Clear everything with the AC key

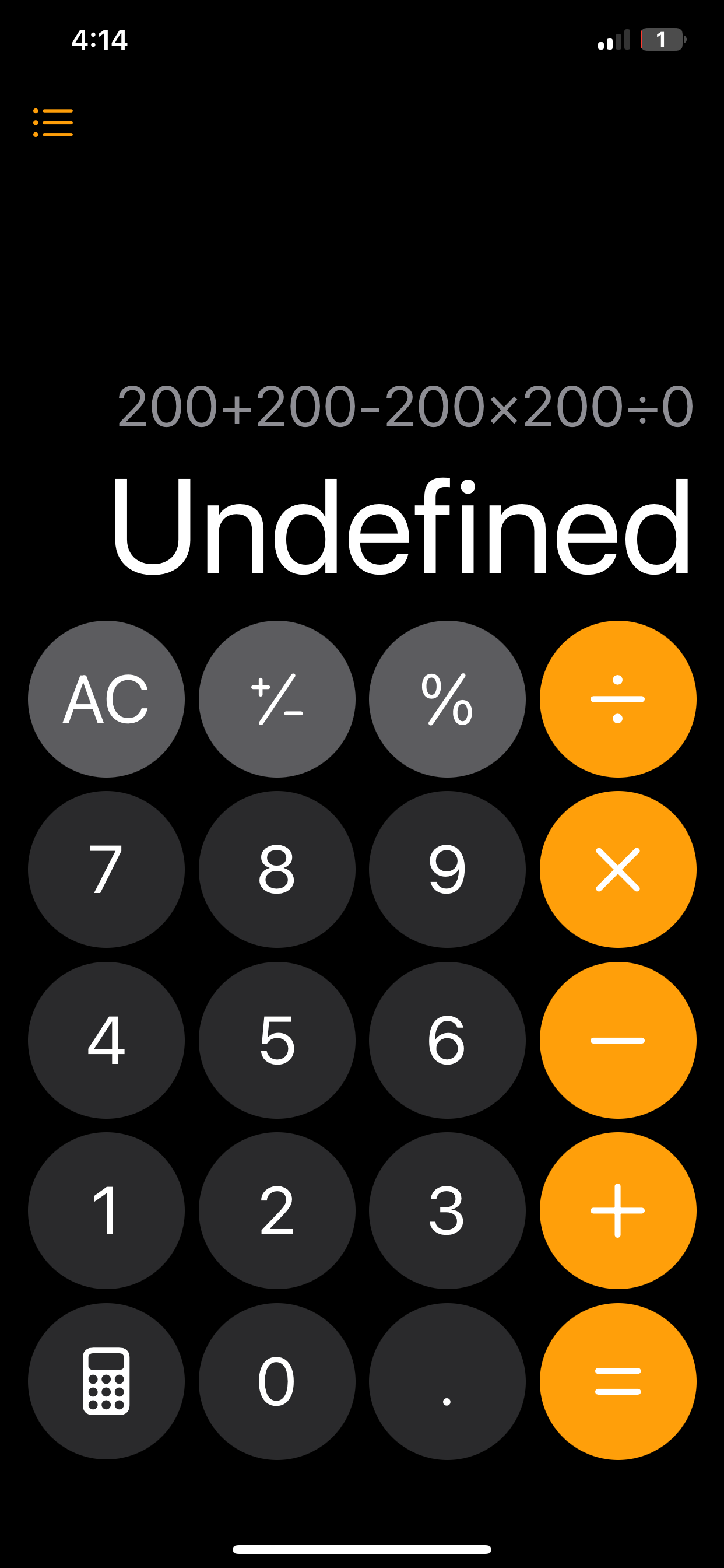point(107,699)
